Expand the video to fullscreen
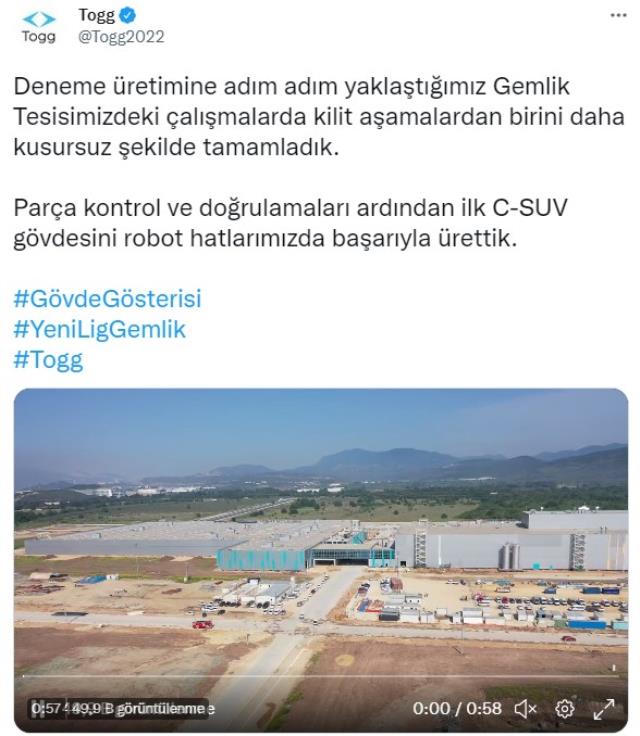This screenshot has height=736, width=640. click(x=603, y=708)
